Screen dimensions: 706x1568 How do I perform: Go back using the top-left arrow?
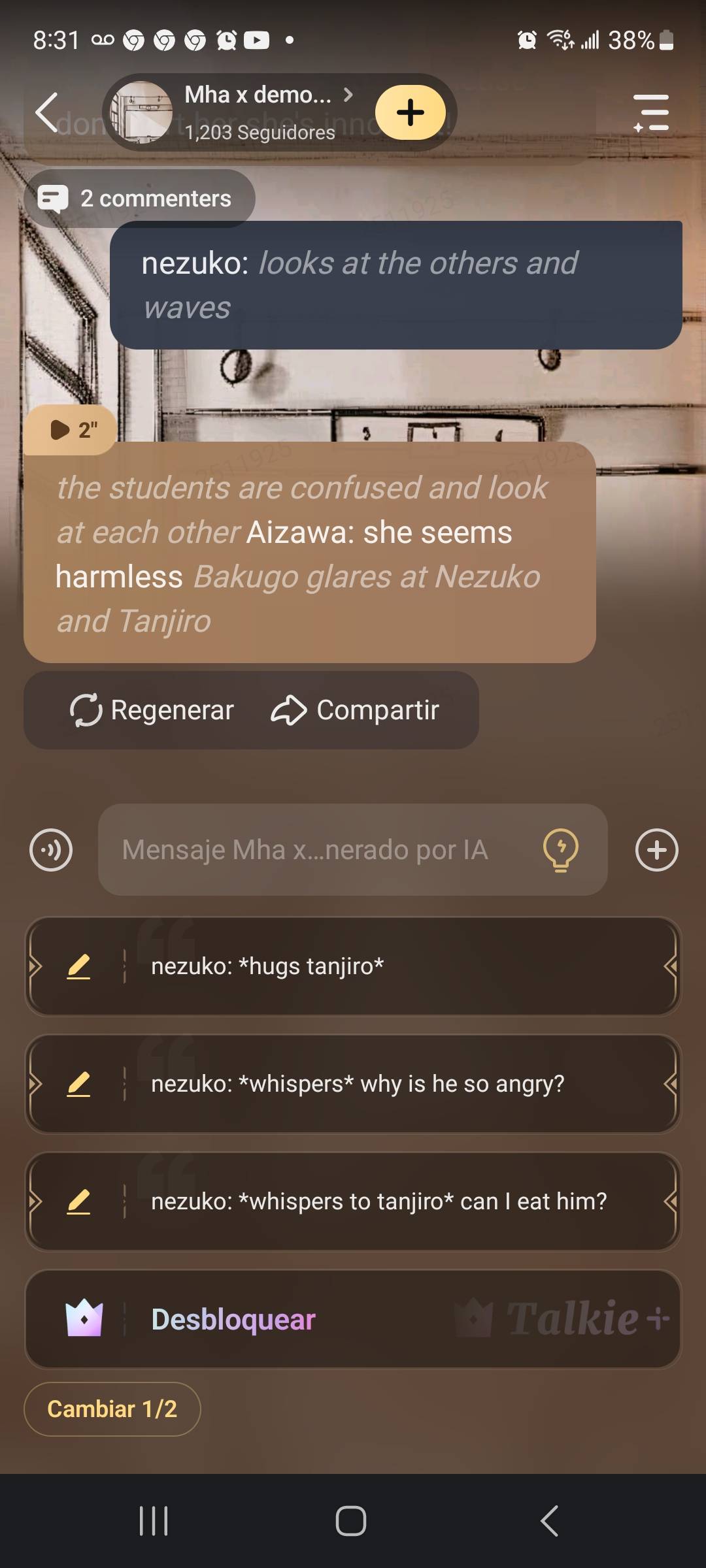[x=47, y=112]
